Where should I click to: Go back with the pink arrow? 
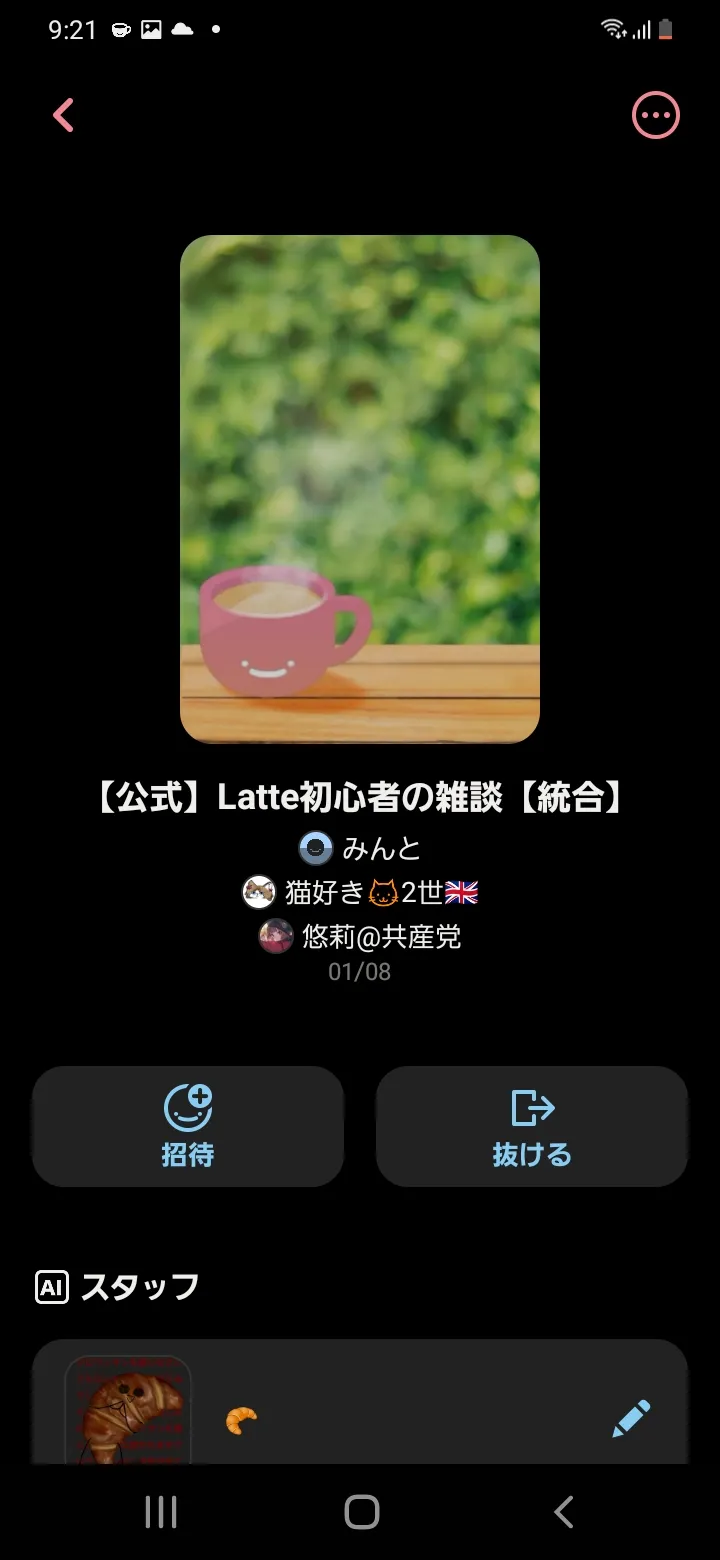63,115
